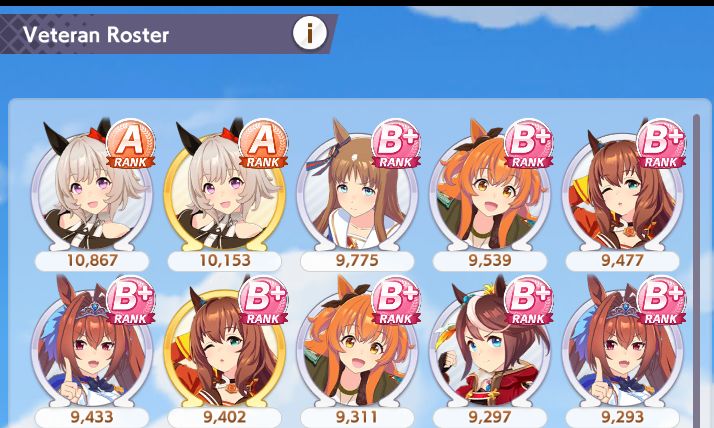
Task: Open the Veteran Roster info icon
Action: click(310, 33)
